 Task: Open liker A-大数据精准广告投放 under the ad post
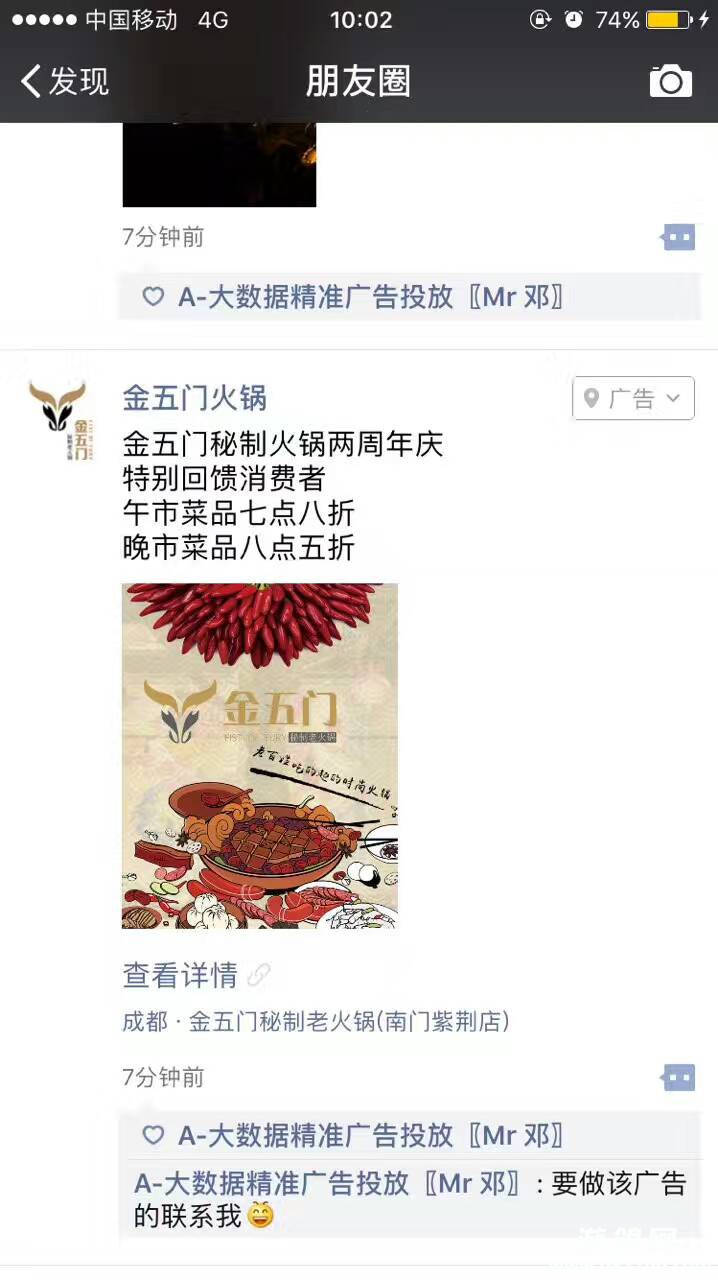tap(370, 1135)
